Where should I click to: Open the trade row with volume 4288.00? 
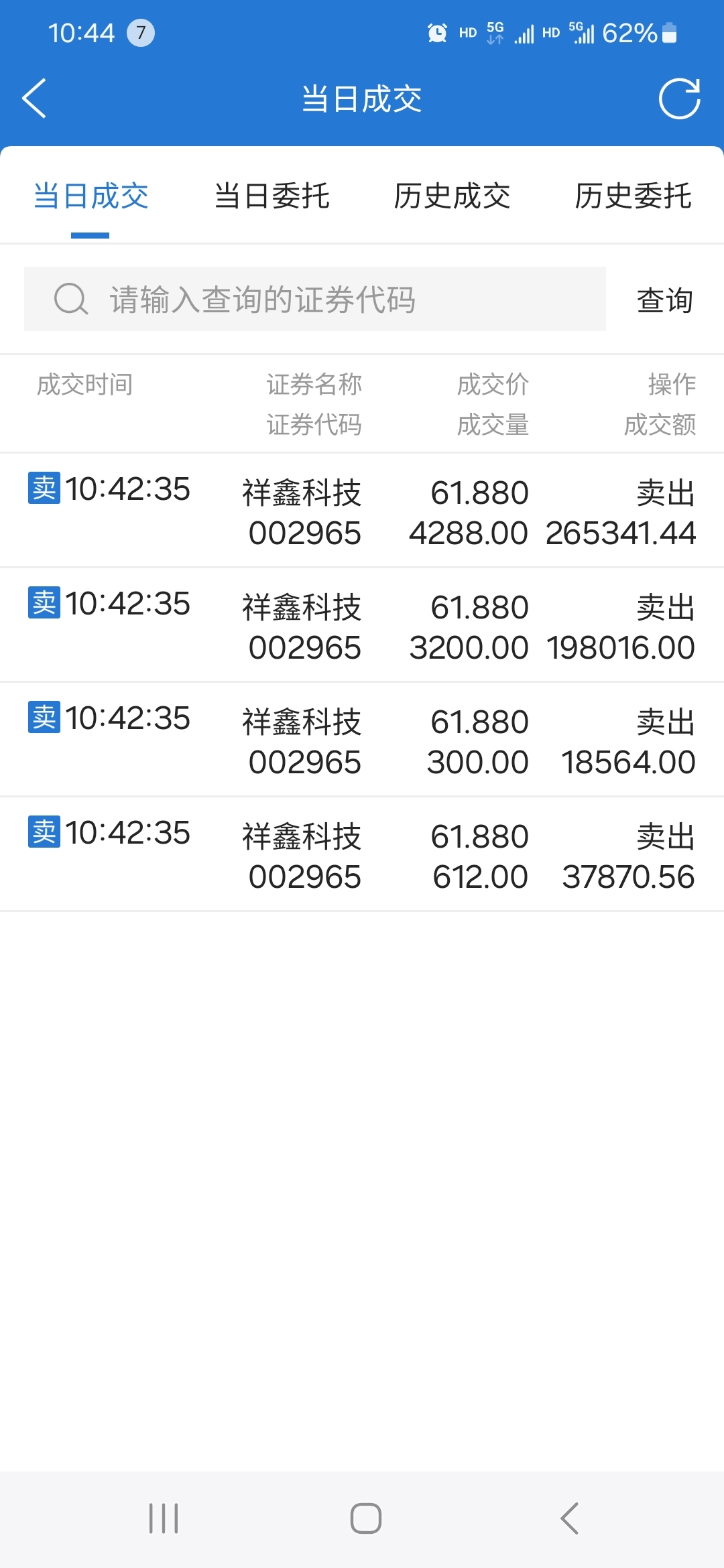coord(362,511)
